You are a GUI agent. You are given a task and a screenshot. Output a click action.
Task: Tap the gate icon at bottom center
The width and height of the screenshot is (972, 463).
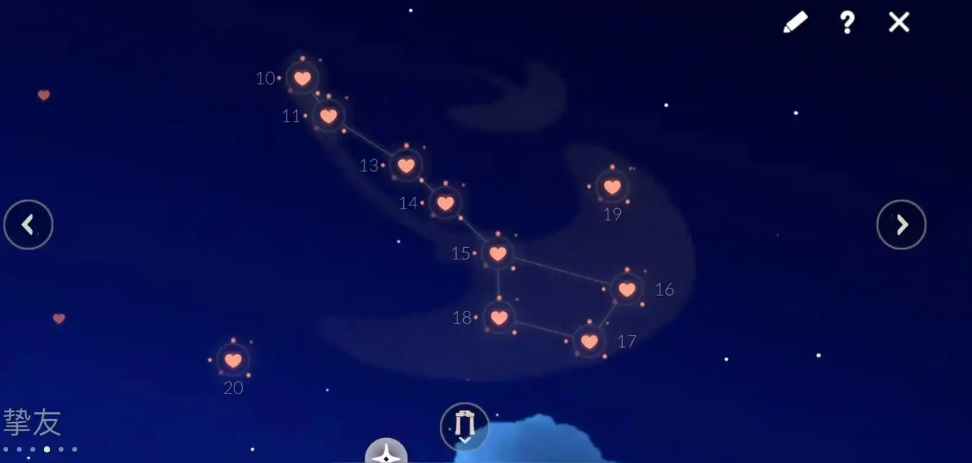tap(465, 426)
